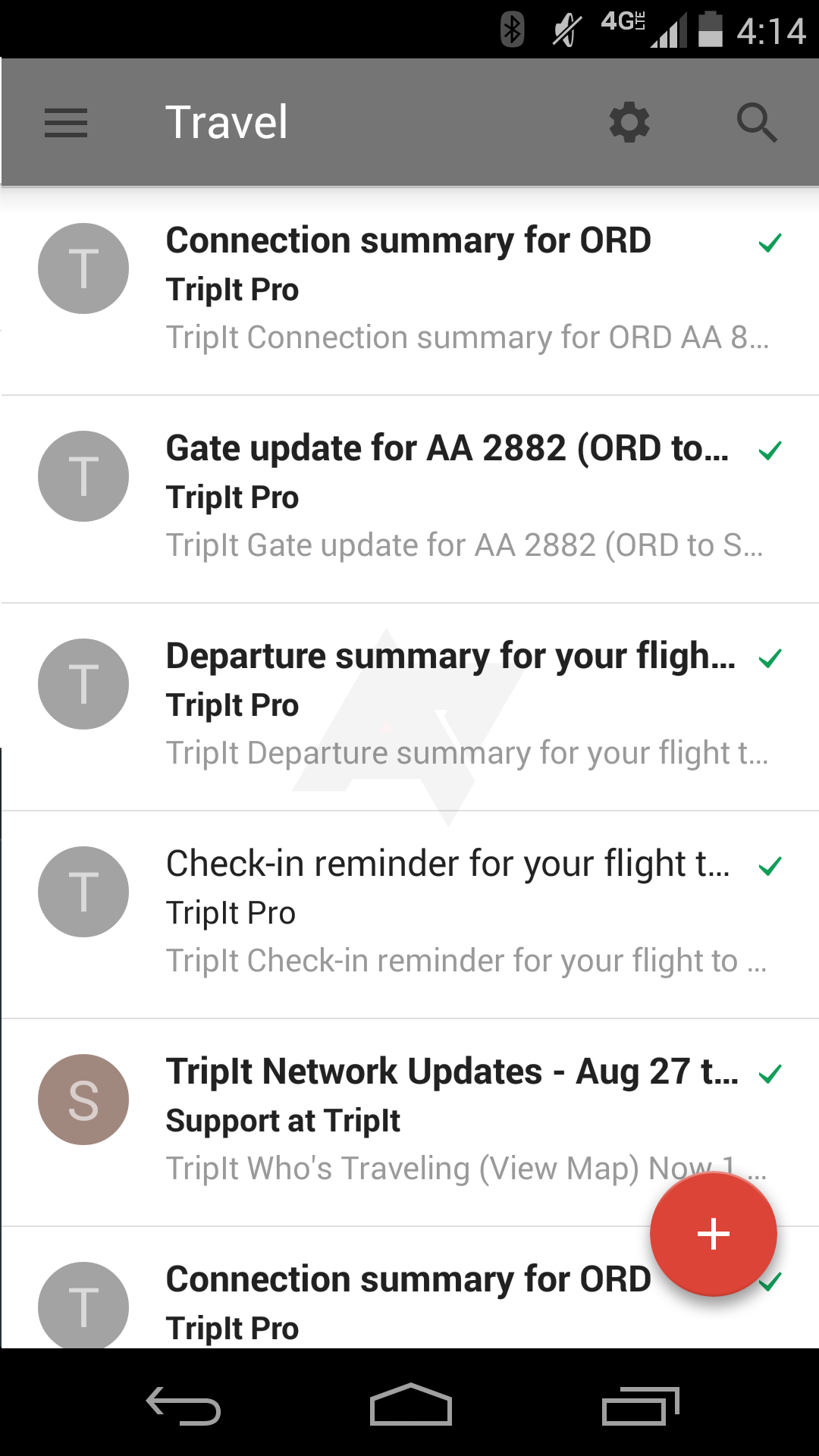
Task: Open recent apps from navigation bar
Action: 641,1405
